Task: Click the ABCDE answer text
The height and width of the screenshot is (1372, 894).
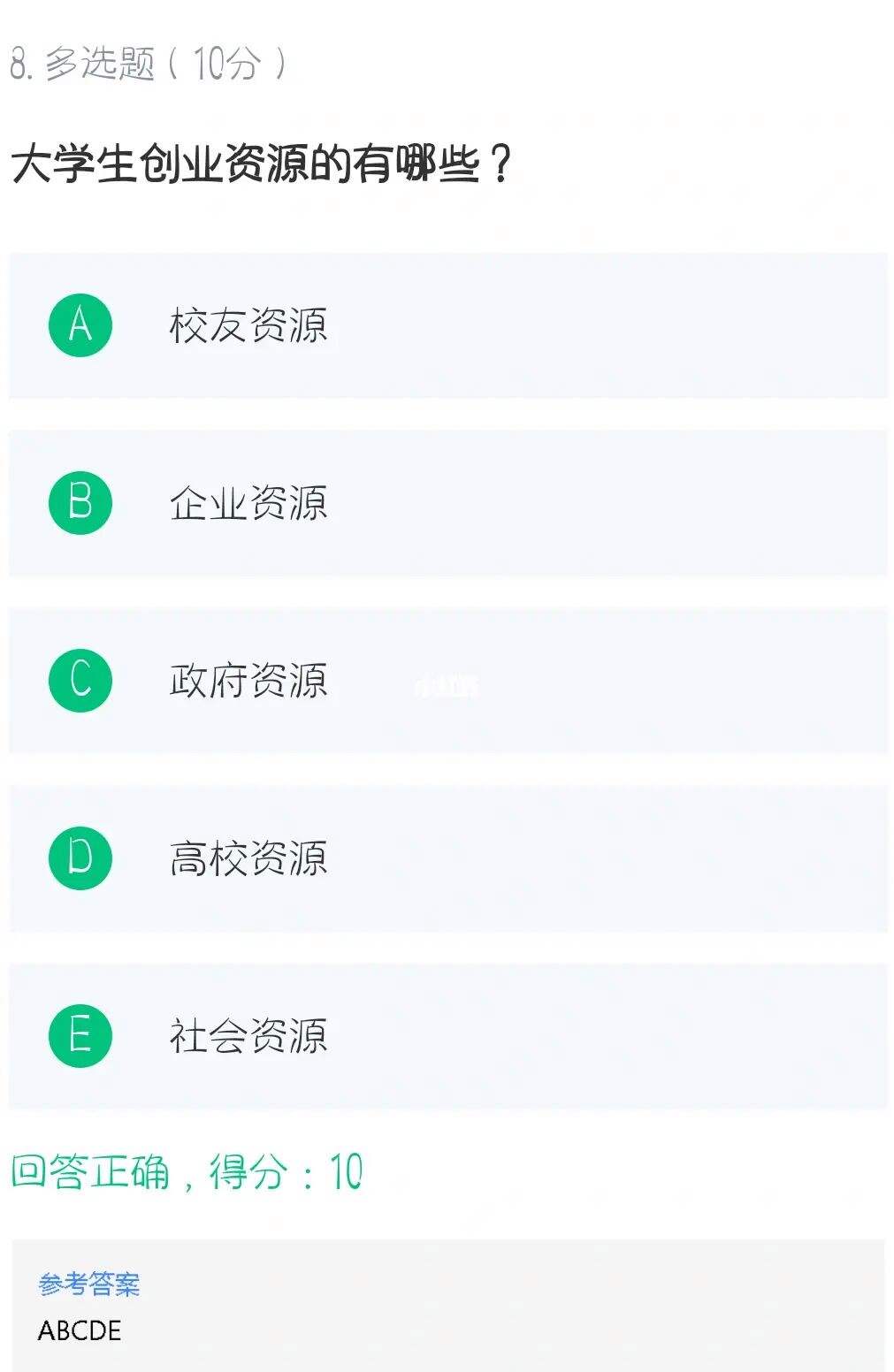Action: click(x=80, y=1332)
